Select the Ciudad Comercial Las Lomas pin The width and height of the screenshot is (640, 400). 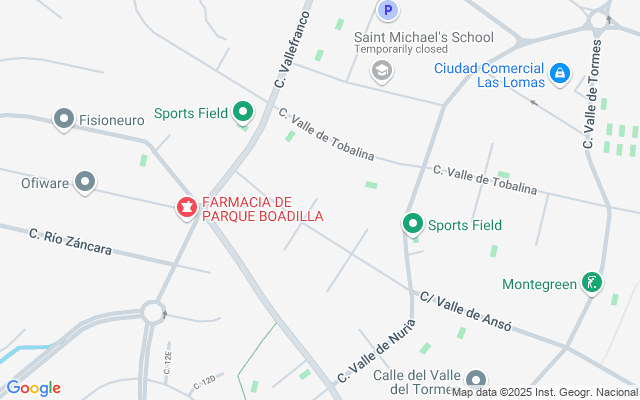[560, 73]
